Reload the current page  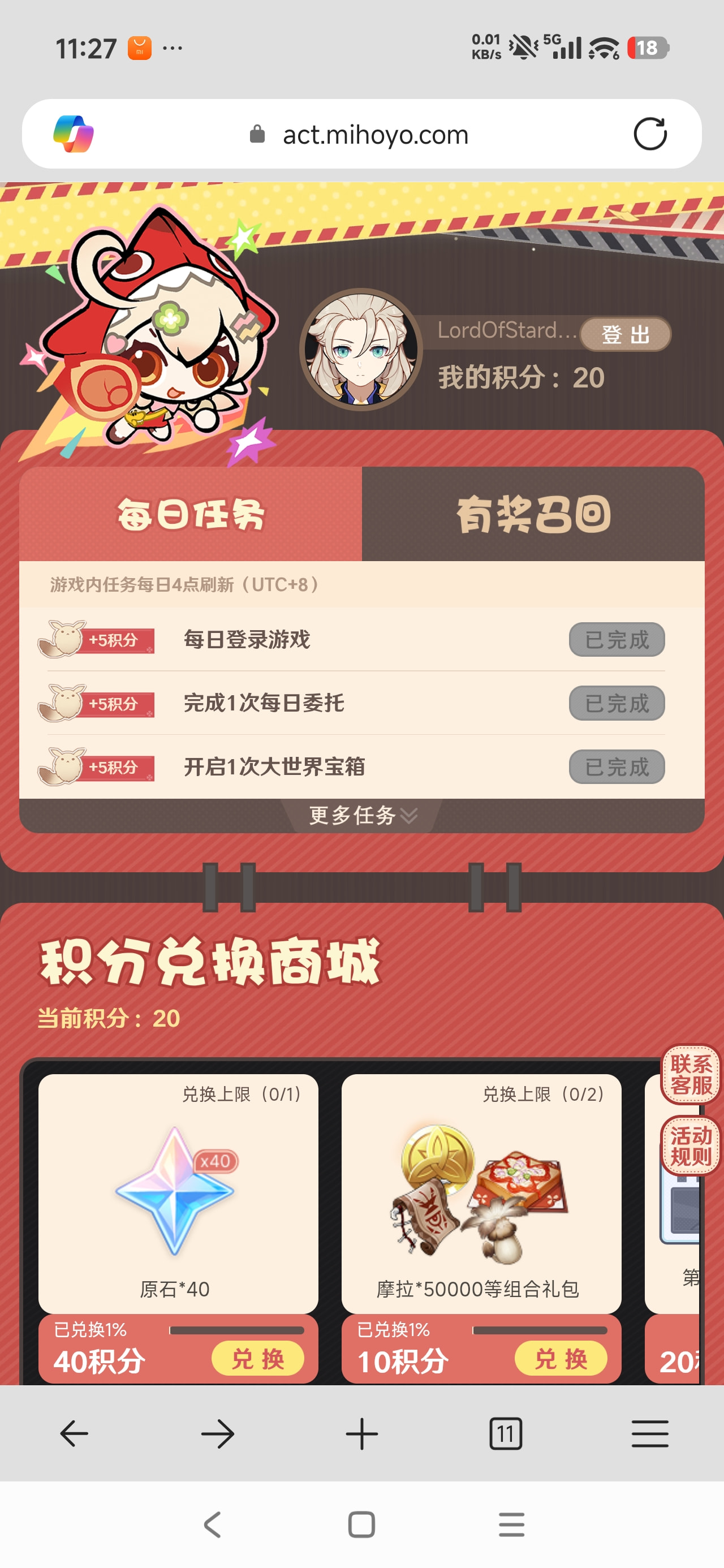click(650, 134)
